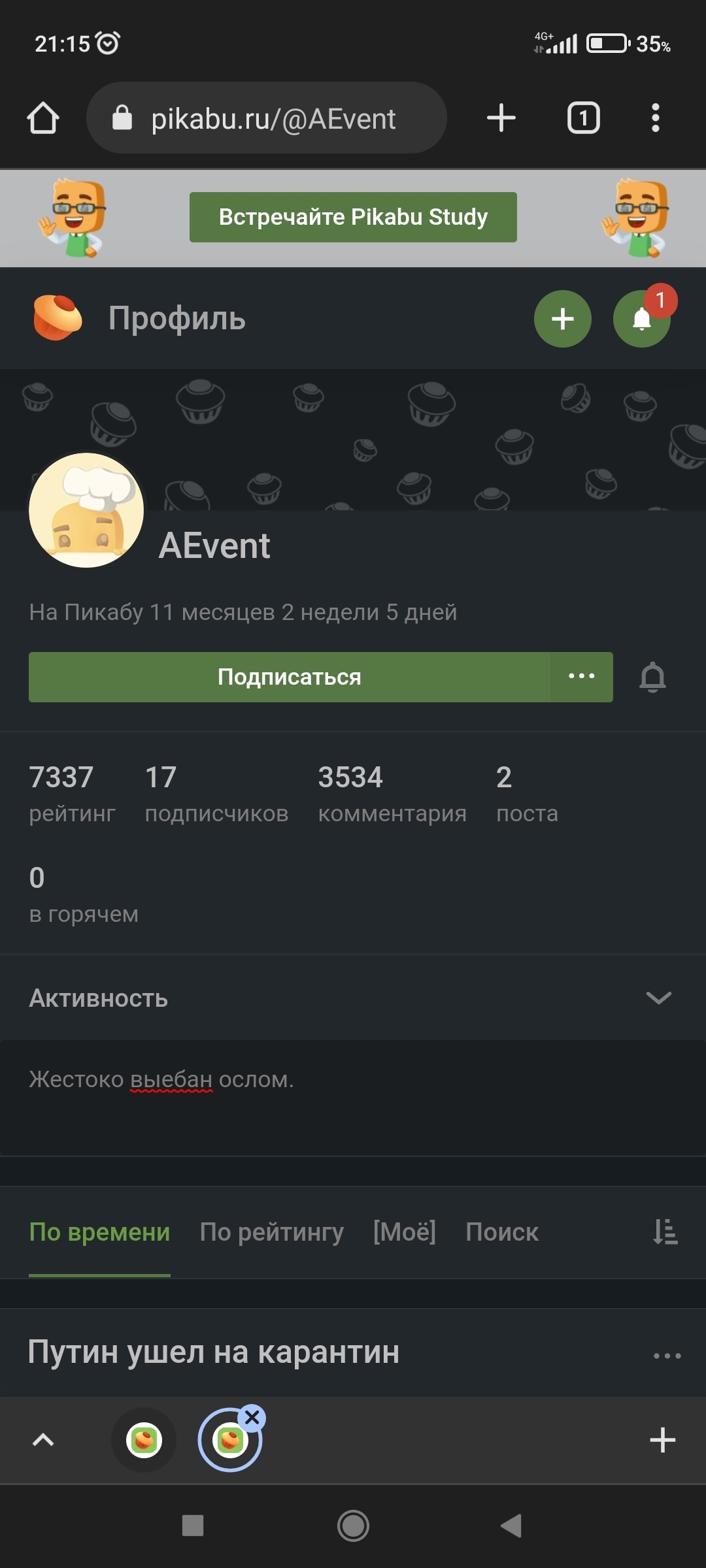Open more options beside Подписаться
This screenshot has width=706, height=1568.
tap(581, 677)
